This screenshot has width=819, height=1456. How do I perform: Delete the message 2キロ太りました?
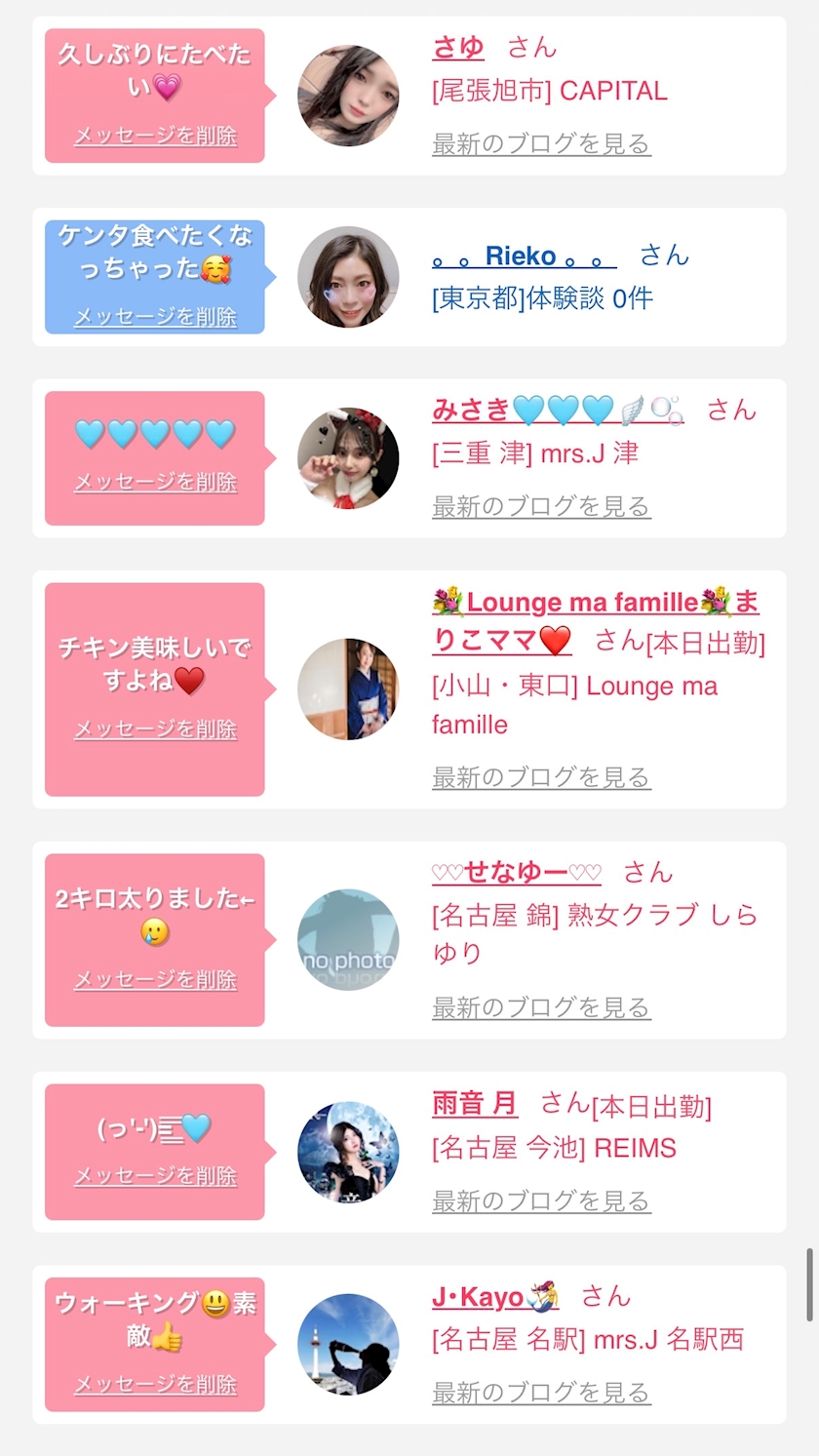click(155, 980)
